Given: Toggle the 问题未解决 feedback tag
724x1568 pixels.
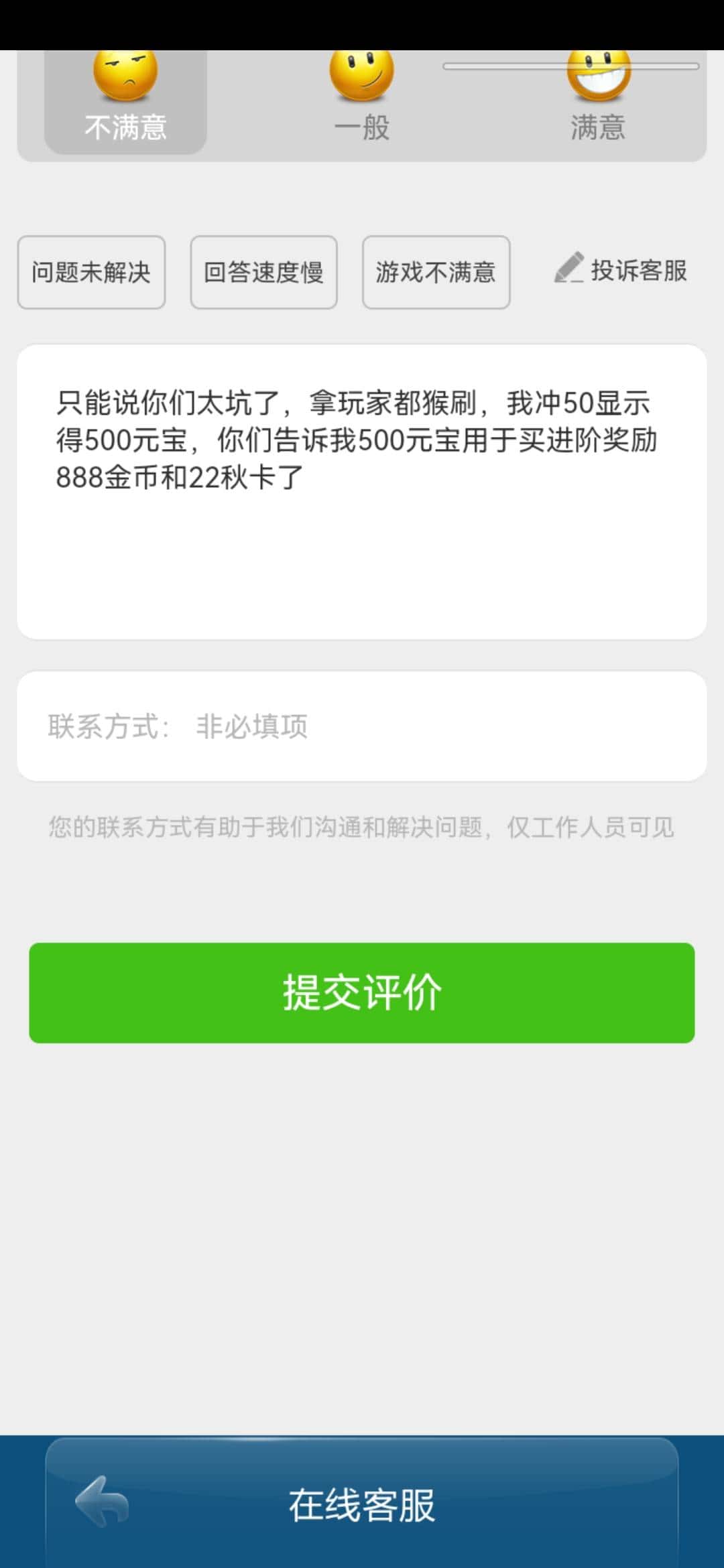Looking at the screenshot, I should [91, 272].
